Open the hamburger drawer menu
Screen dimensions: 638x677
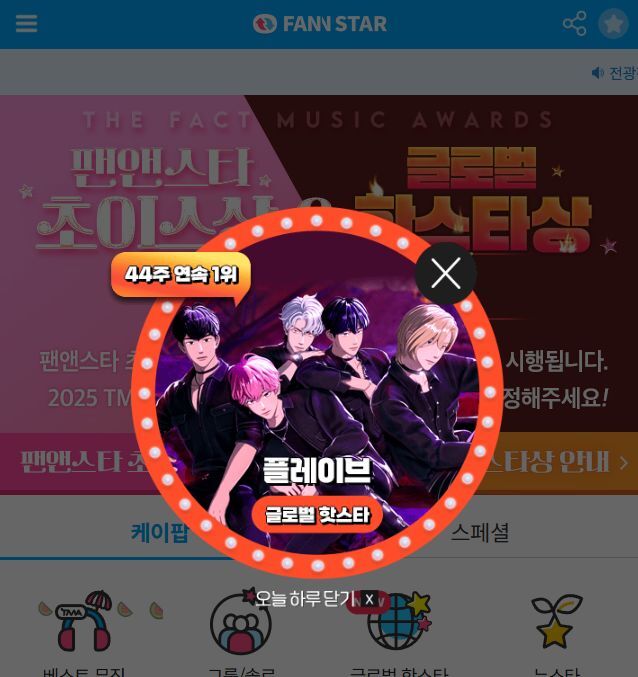[26, 23]
